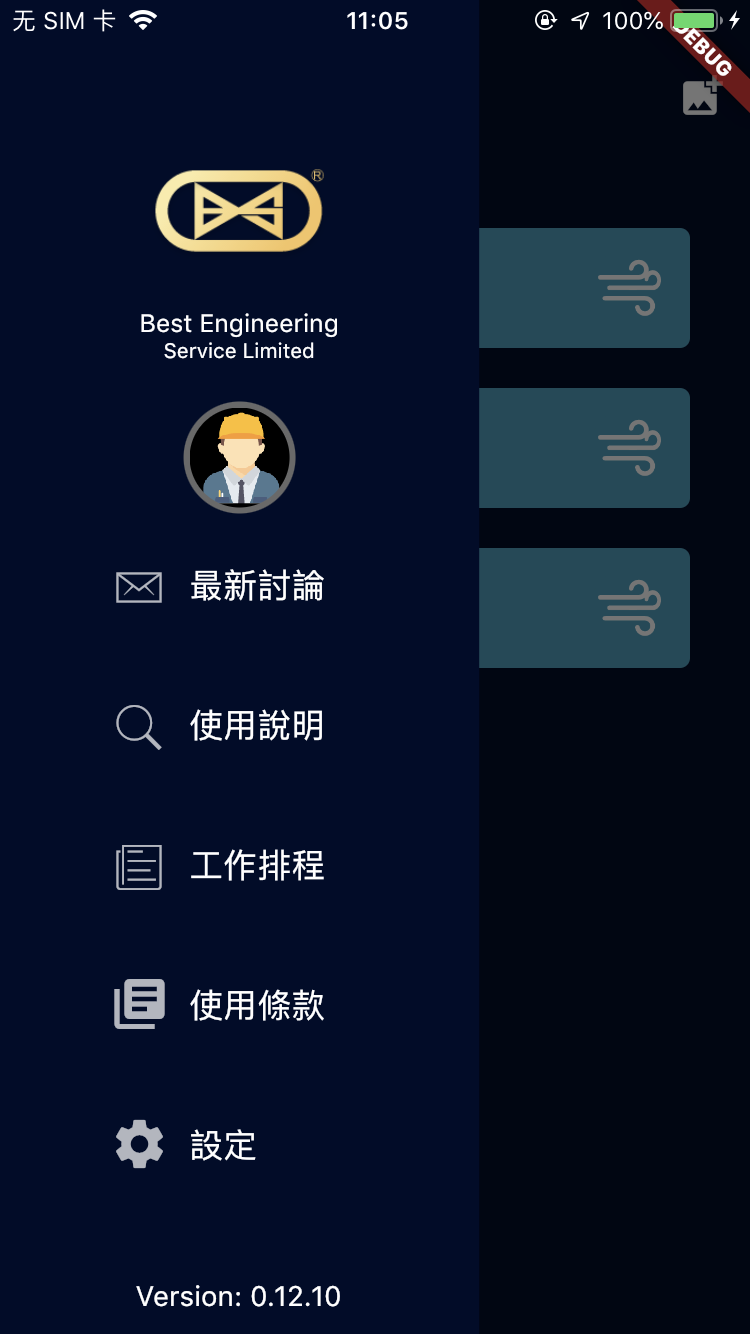Tap the worker profile avatar
The height and width of the screenshot is (1334, 750).
[x=239, y=458]
